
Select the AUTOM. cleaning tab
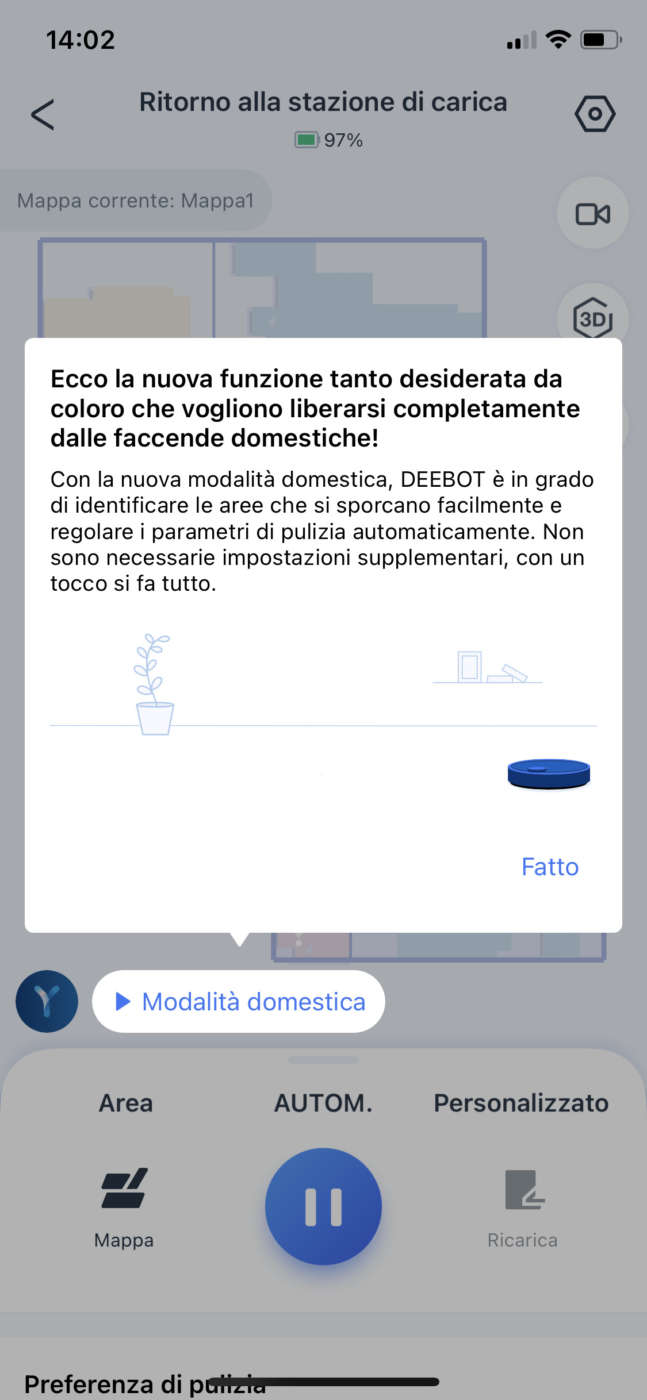pos(323,1103)
